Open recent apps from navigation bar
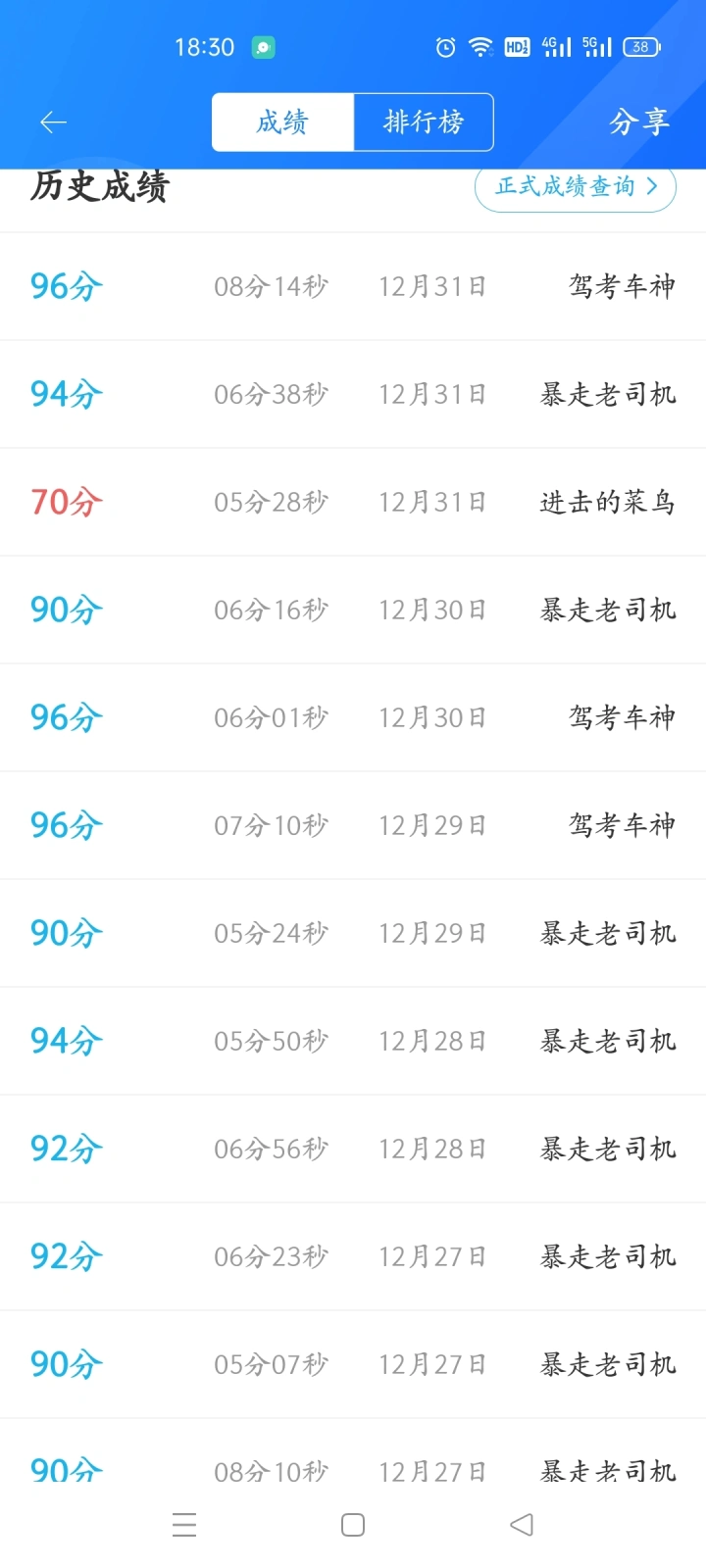Screen dimensions: 706x1568 click(184, 1525)
